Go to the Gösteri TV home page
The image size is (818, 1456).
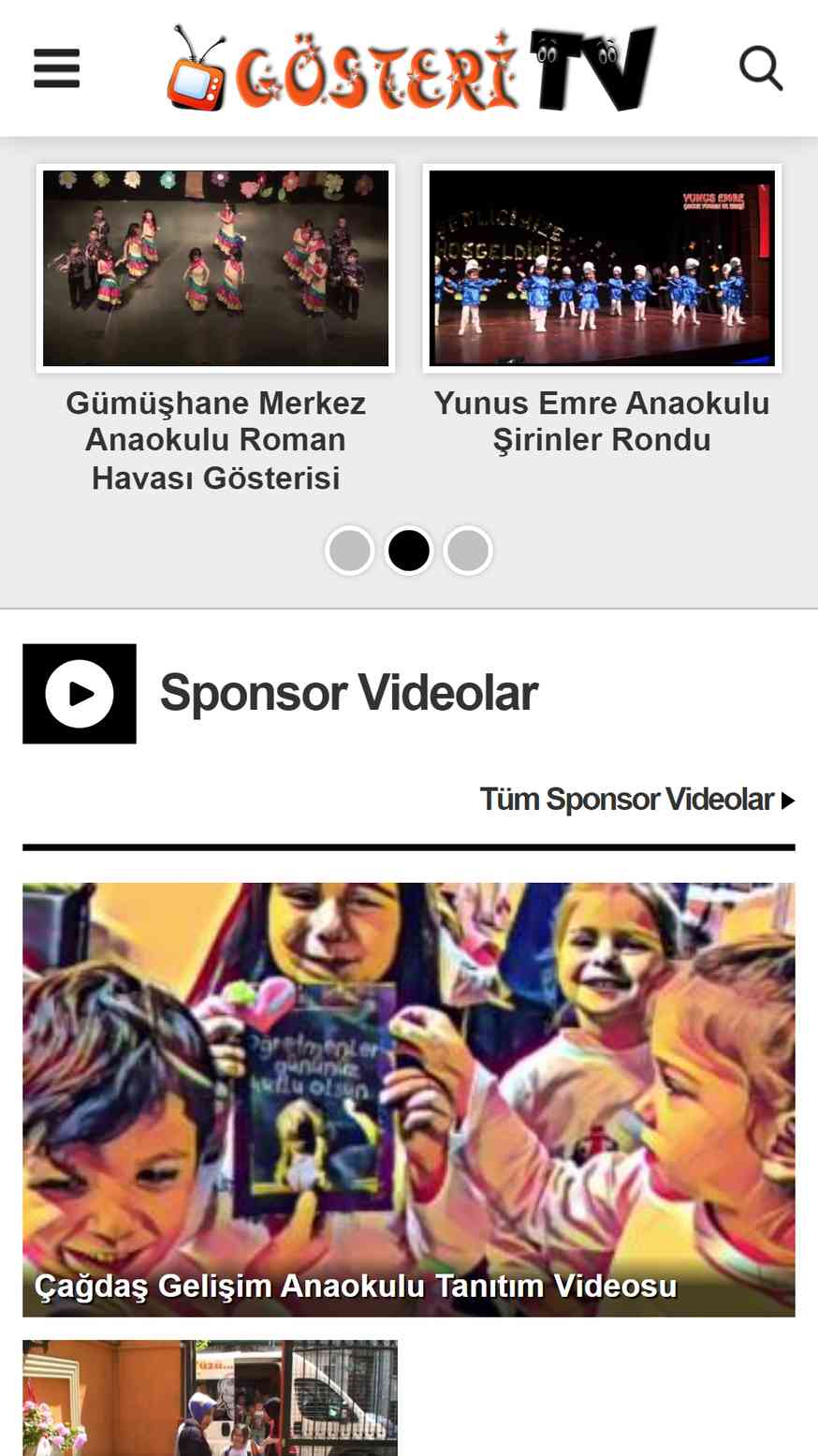pyautogui.click(x=412, y=68)
